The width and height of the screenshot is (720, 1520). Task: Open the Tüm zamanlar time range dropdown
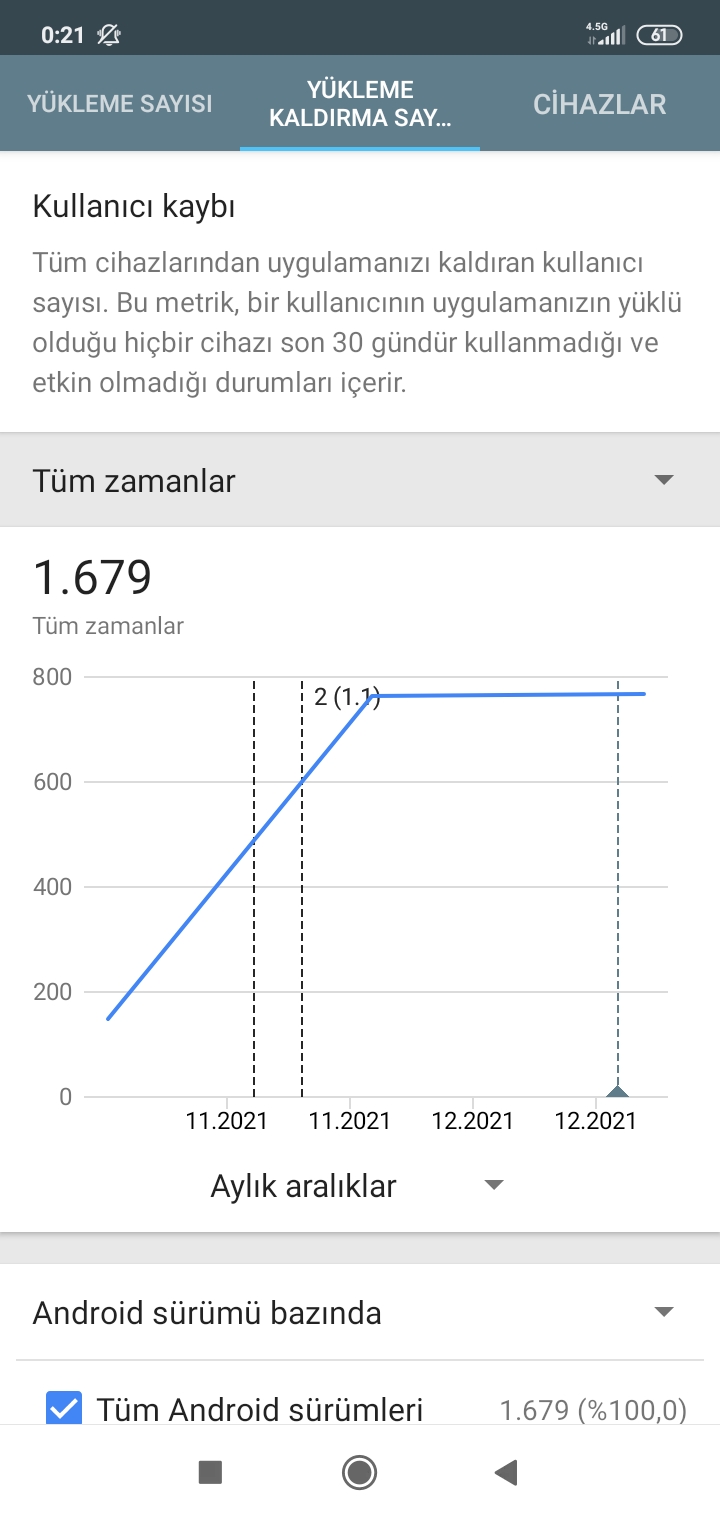pos(360,480)
